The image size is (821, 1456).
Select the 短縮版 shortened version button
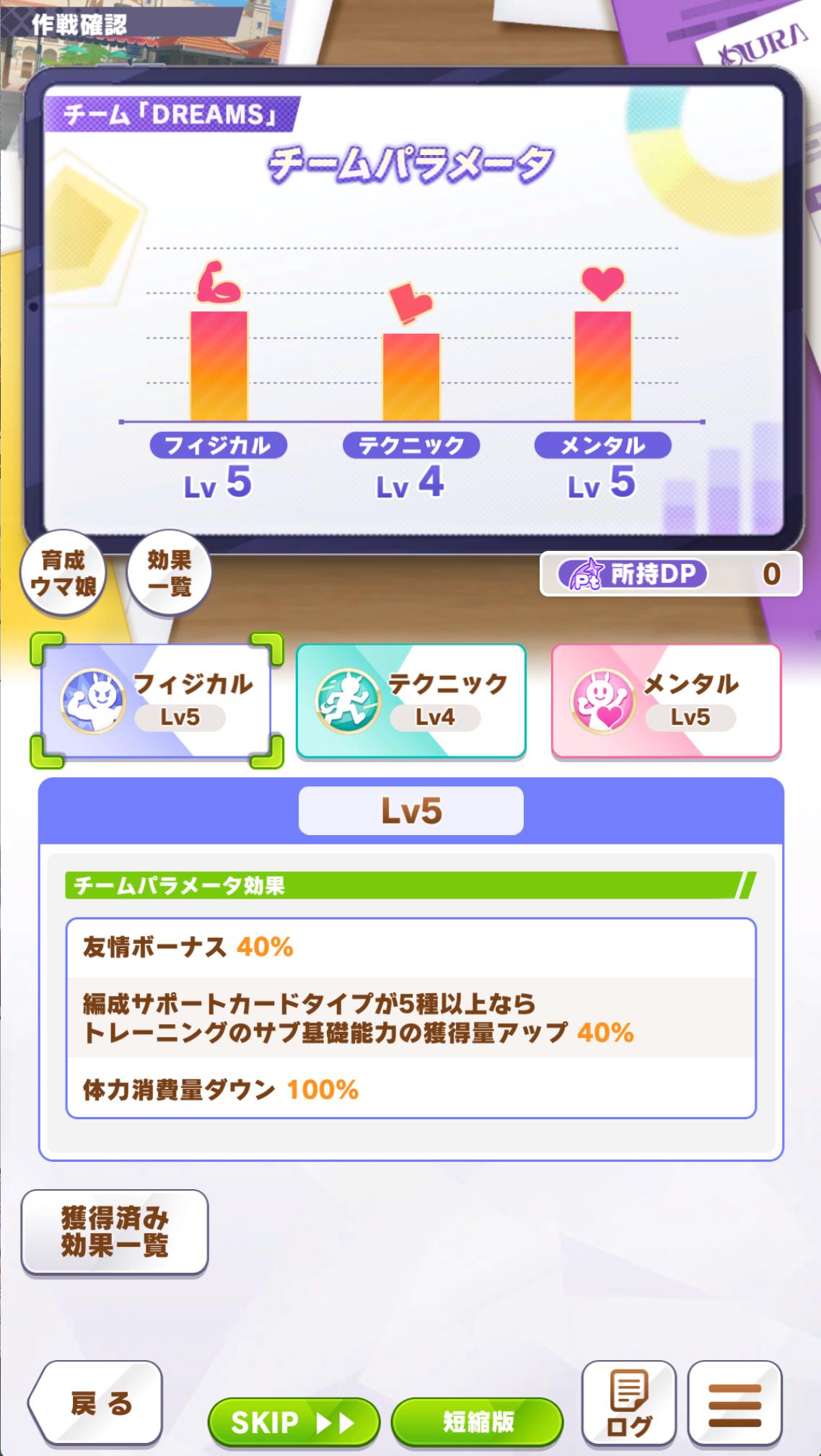(x=477, y=1422)
